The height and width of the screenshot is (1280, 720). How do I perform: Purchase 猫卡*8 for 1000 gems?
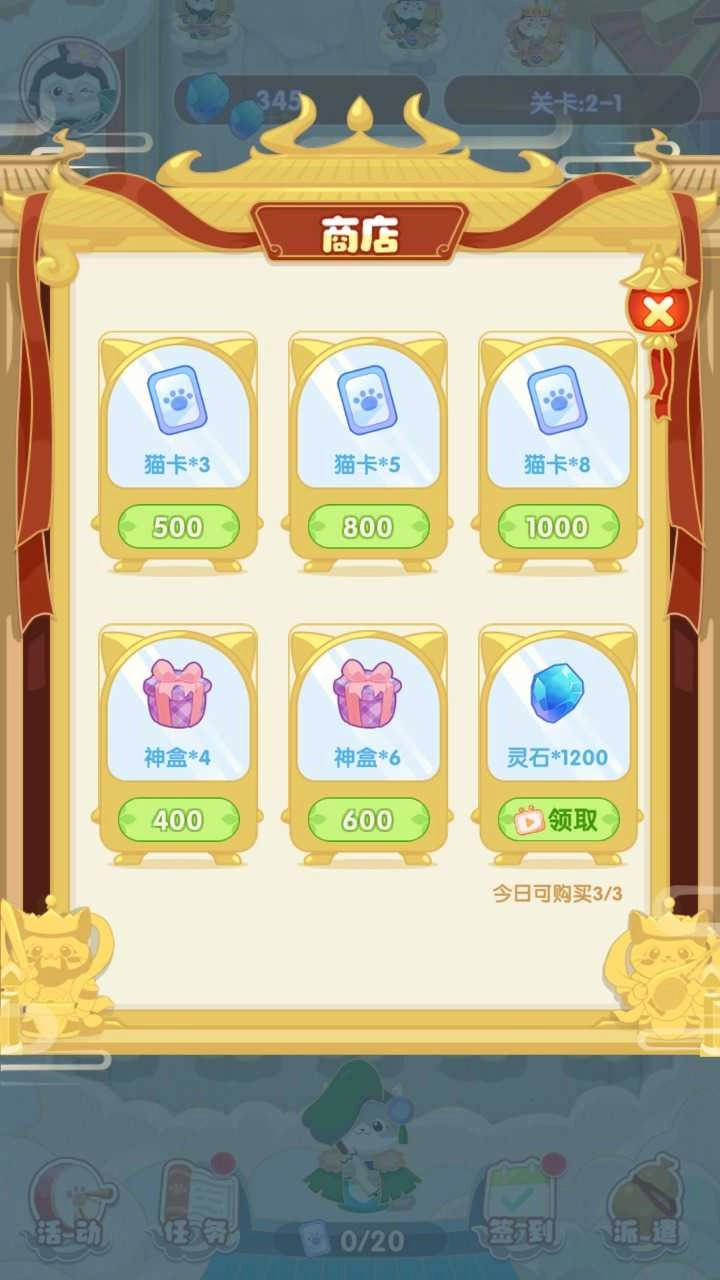pyautogui.click(x=558, y=525)
